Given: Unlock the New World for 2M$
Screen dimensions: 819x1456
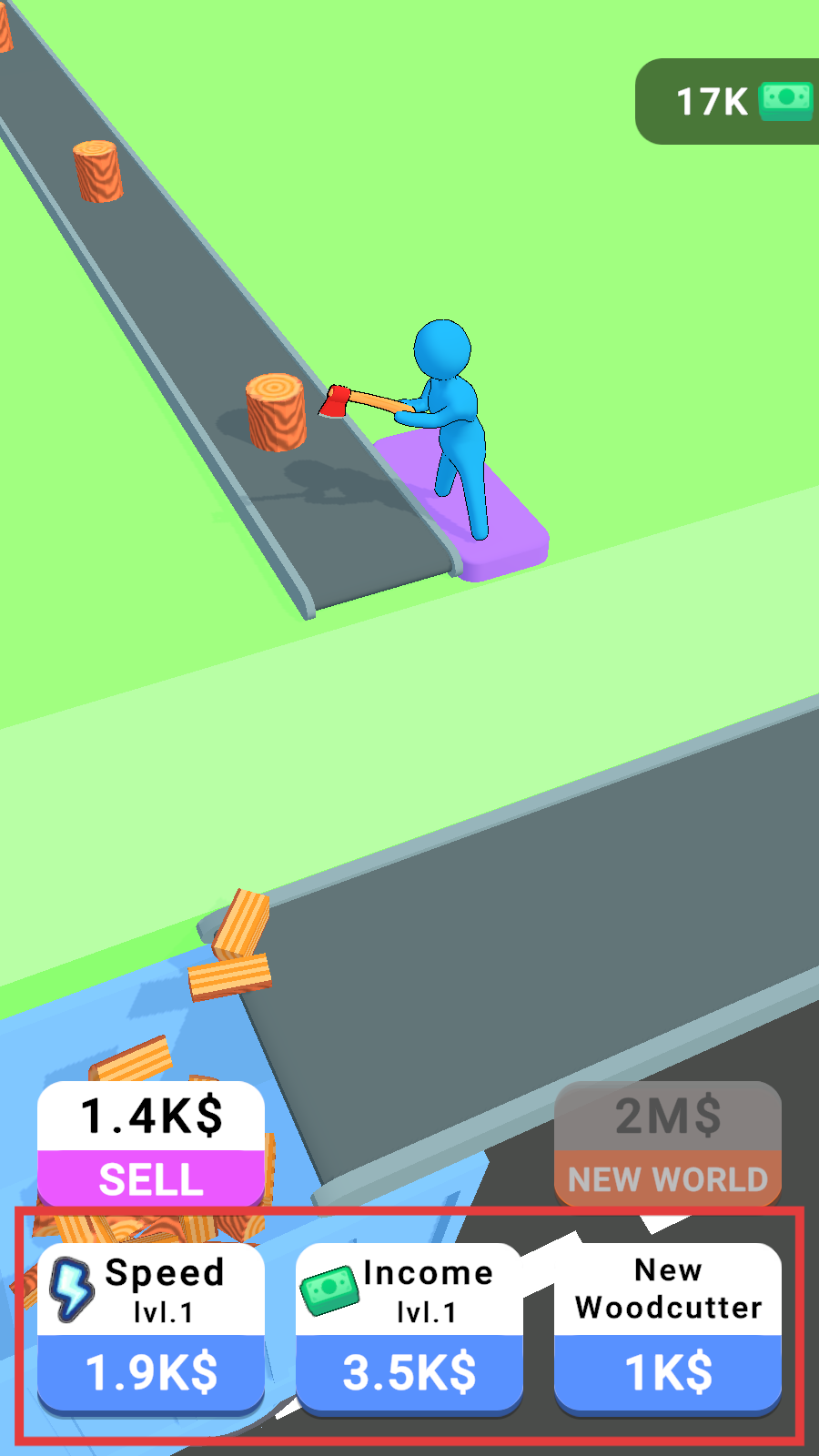Looking at the screenshot, I should pos(668,1144).
